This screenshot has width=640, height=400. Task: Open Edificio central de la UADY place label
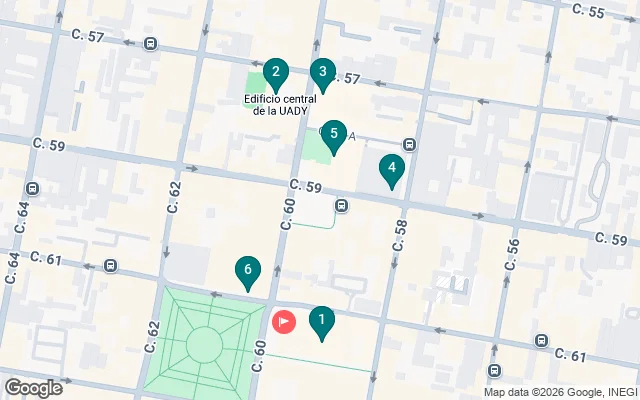[x=280, y=105]
